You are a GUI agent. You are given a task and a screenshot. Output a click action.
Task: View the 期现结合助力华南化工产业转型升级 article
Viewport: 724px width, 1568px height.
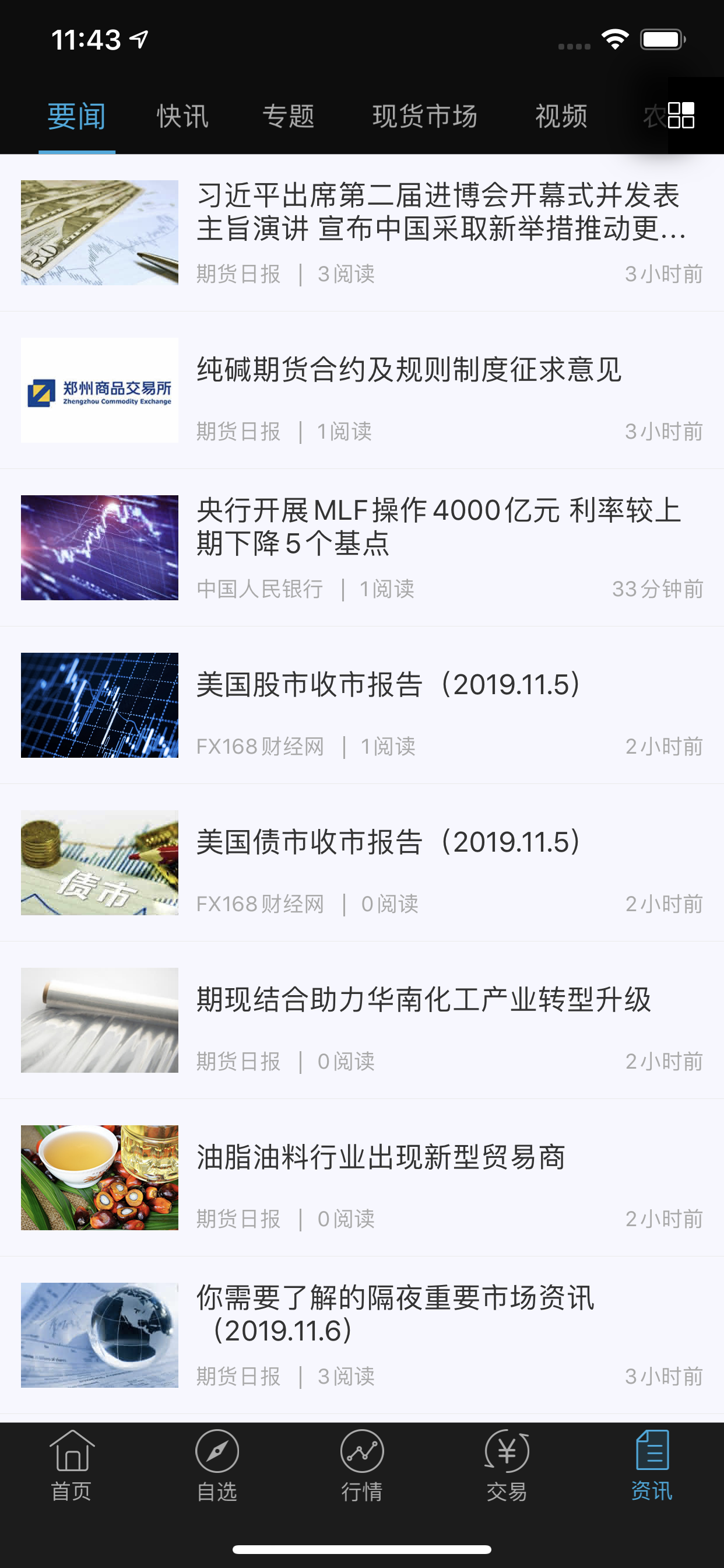click(362, 1021)
